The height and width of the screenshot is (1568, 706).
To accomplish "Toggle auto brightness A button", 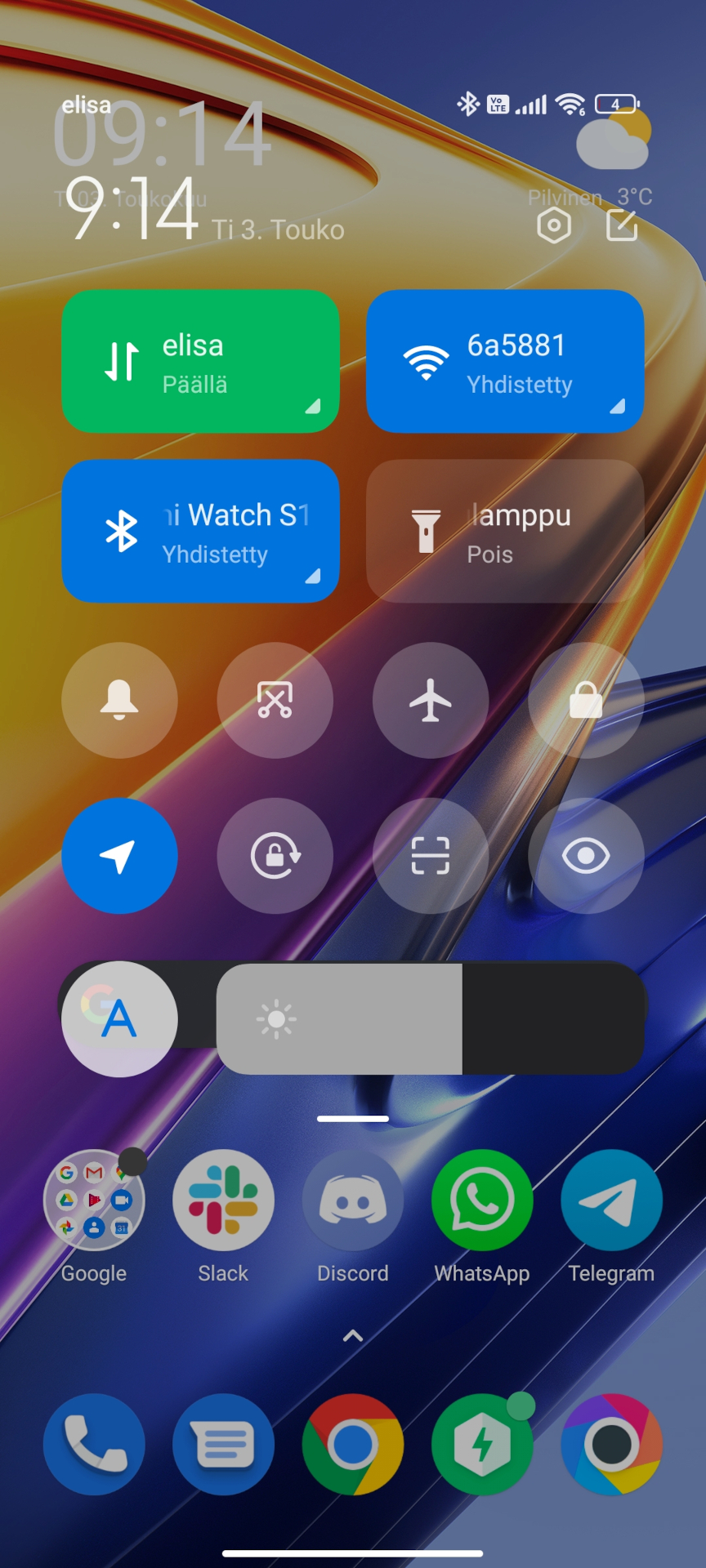I will pyautogui.click(x=119, y=1019).
